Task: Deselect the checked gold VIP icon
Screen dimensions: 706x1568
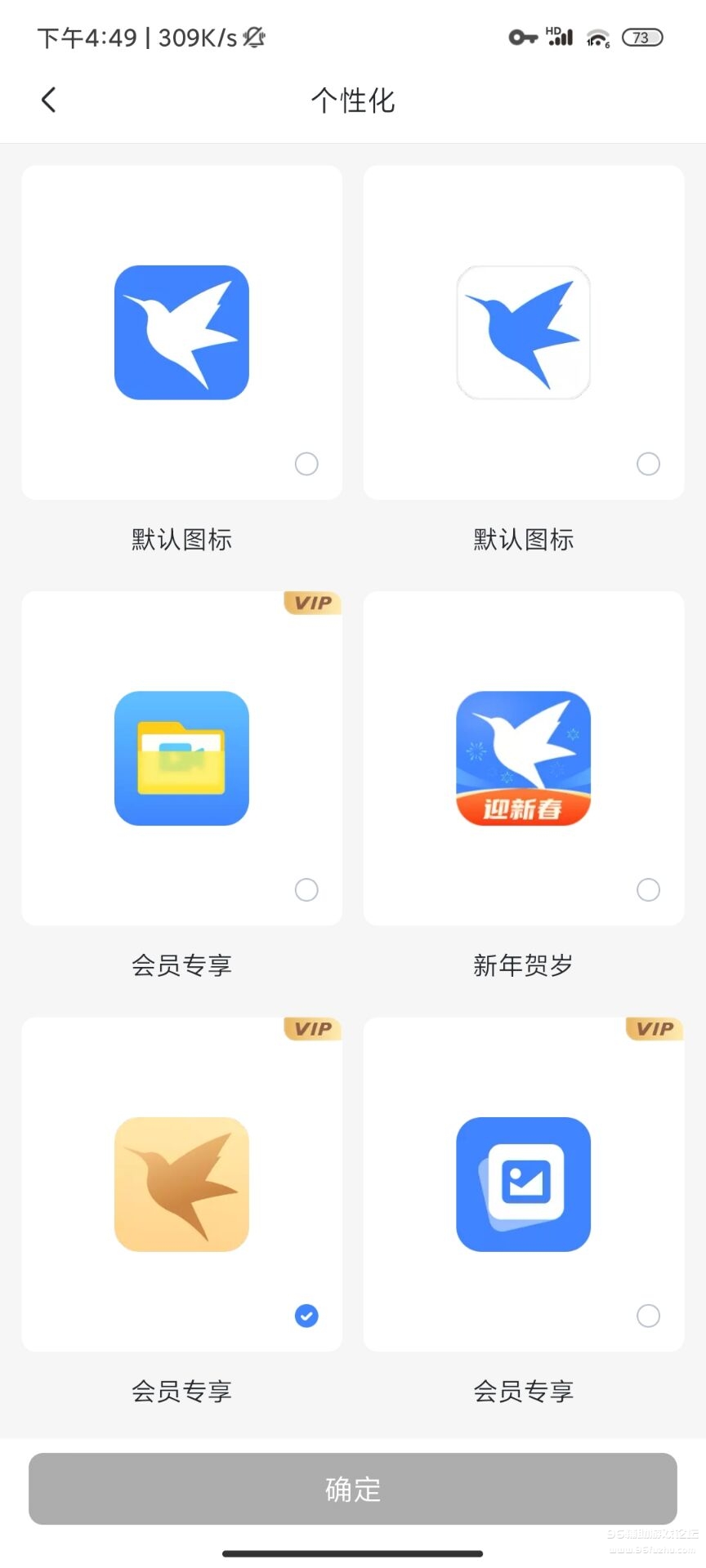Action: [306, 1316]
